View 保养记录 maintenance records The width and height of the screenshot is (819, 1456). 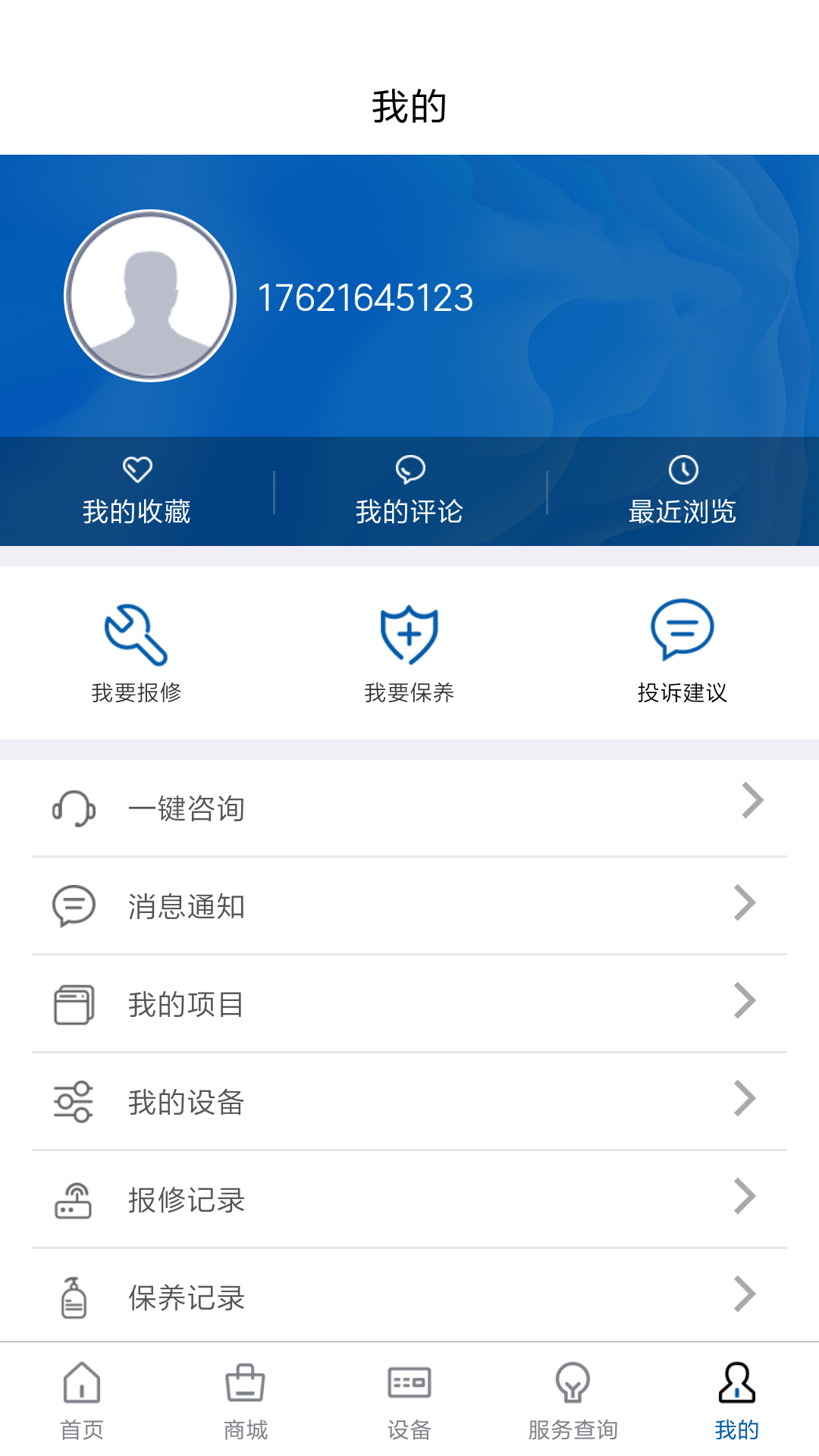[x=409, y=1296]
